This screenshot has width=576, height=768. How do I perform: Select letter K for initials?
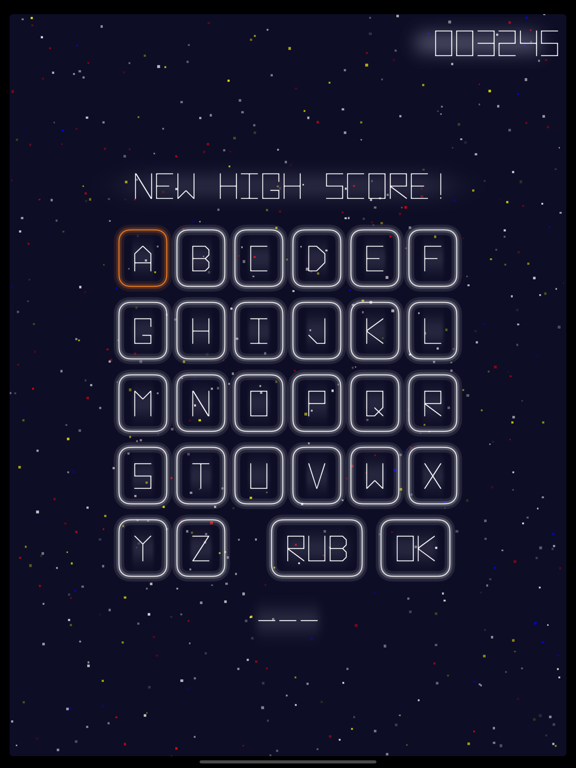pos(375,331)
